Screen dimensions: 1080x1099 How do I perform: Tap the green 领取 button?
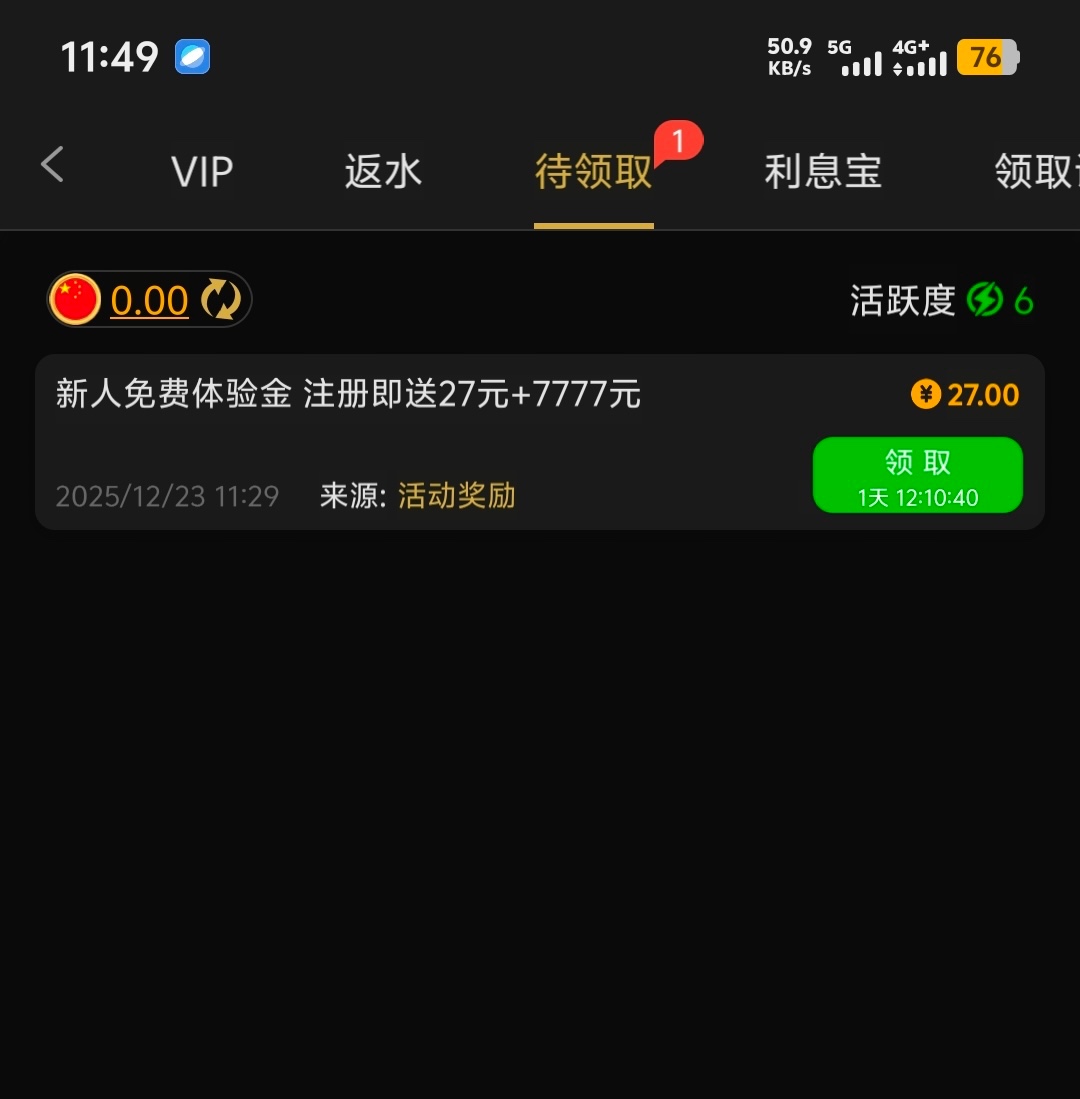[917, 475]
